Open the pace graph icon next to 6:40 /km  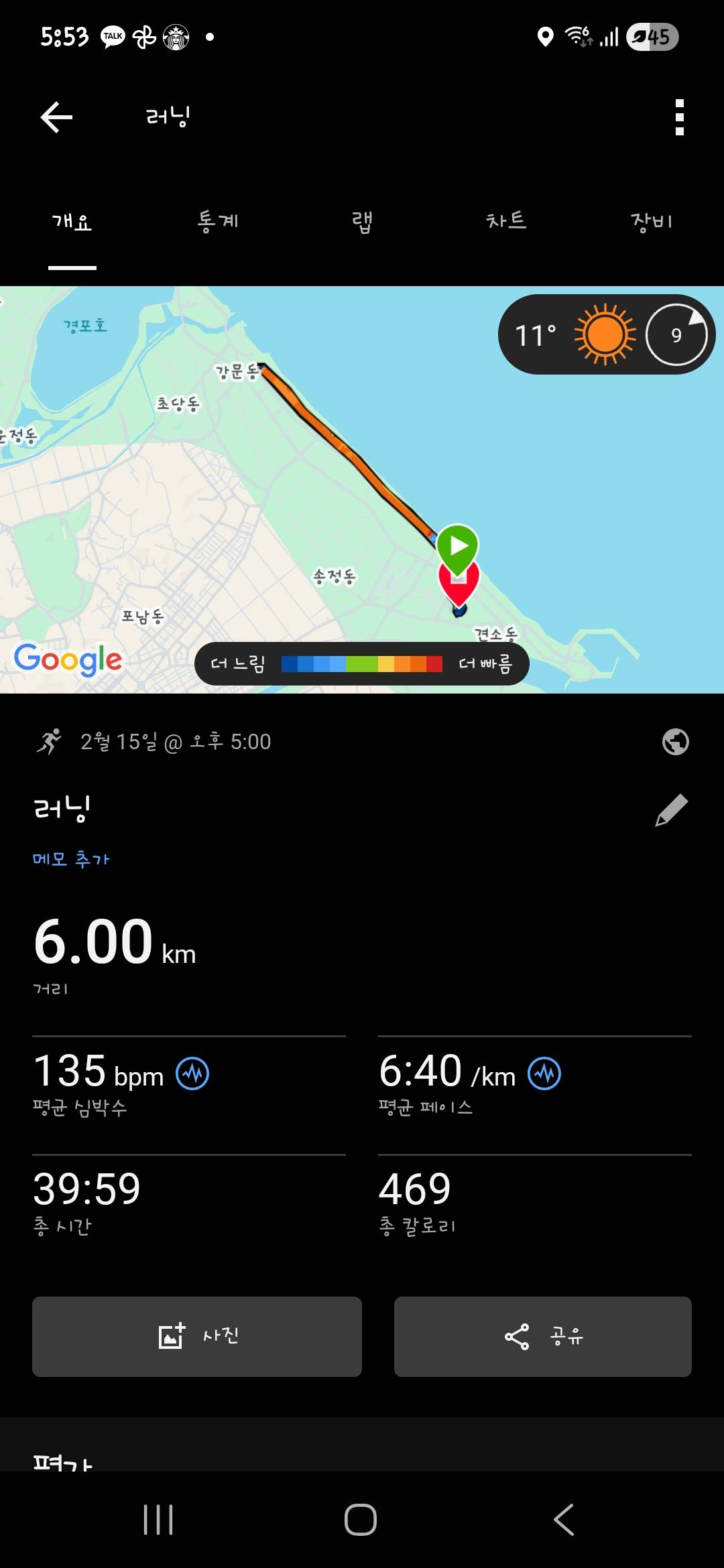coord(544,1072)
